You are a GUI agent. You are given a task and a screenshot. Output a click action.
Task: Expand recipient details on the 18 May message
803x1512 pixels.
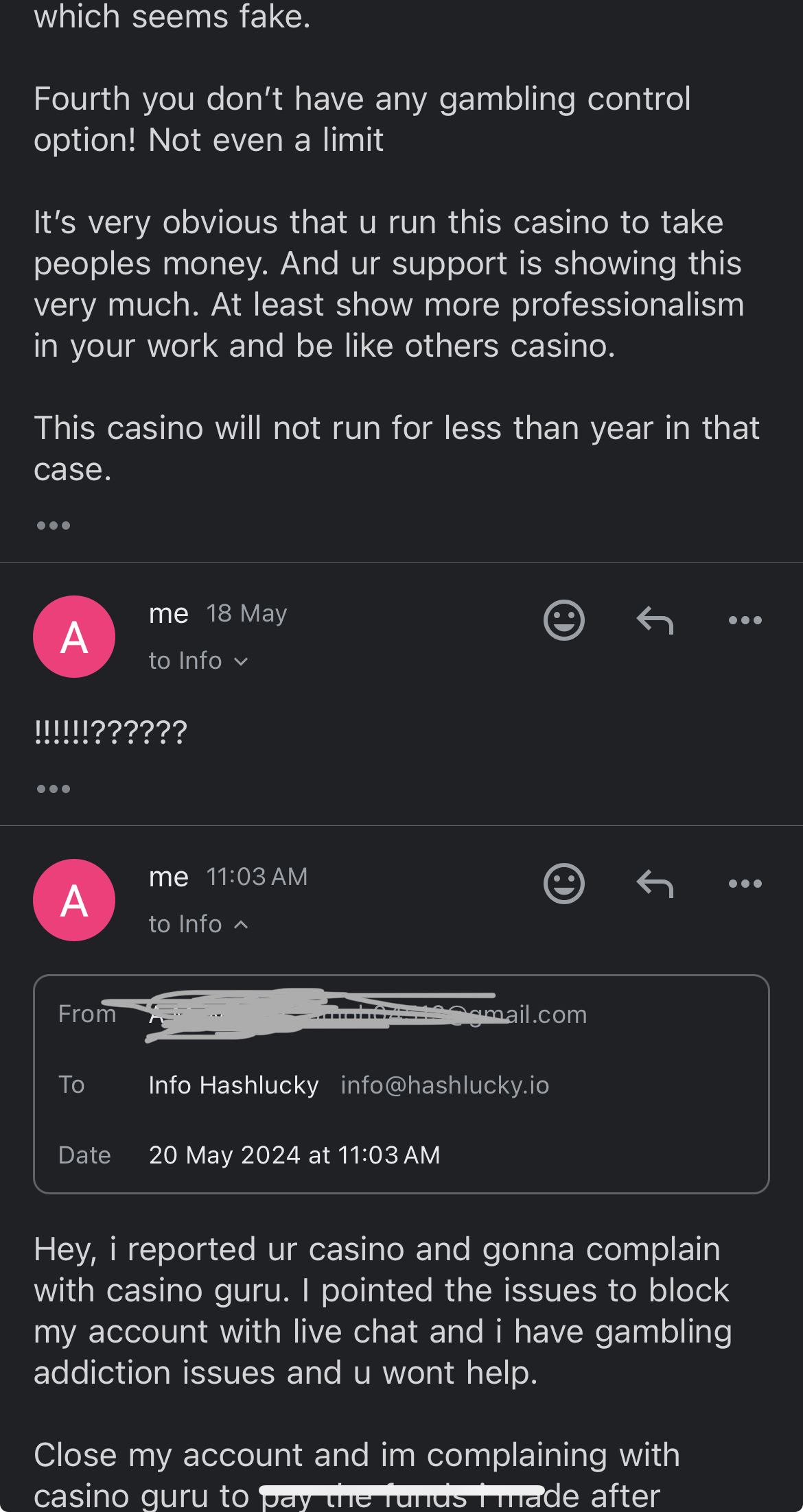(198, 661)
